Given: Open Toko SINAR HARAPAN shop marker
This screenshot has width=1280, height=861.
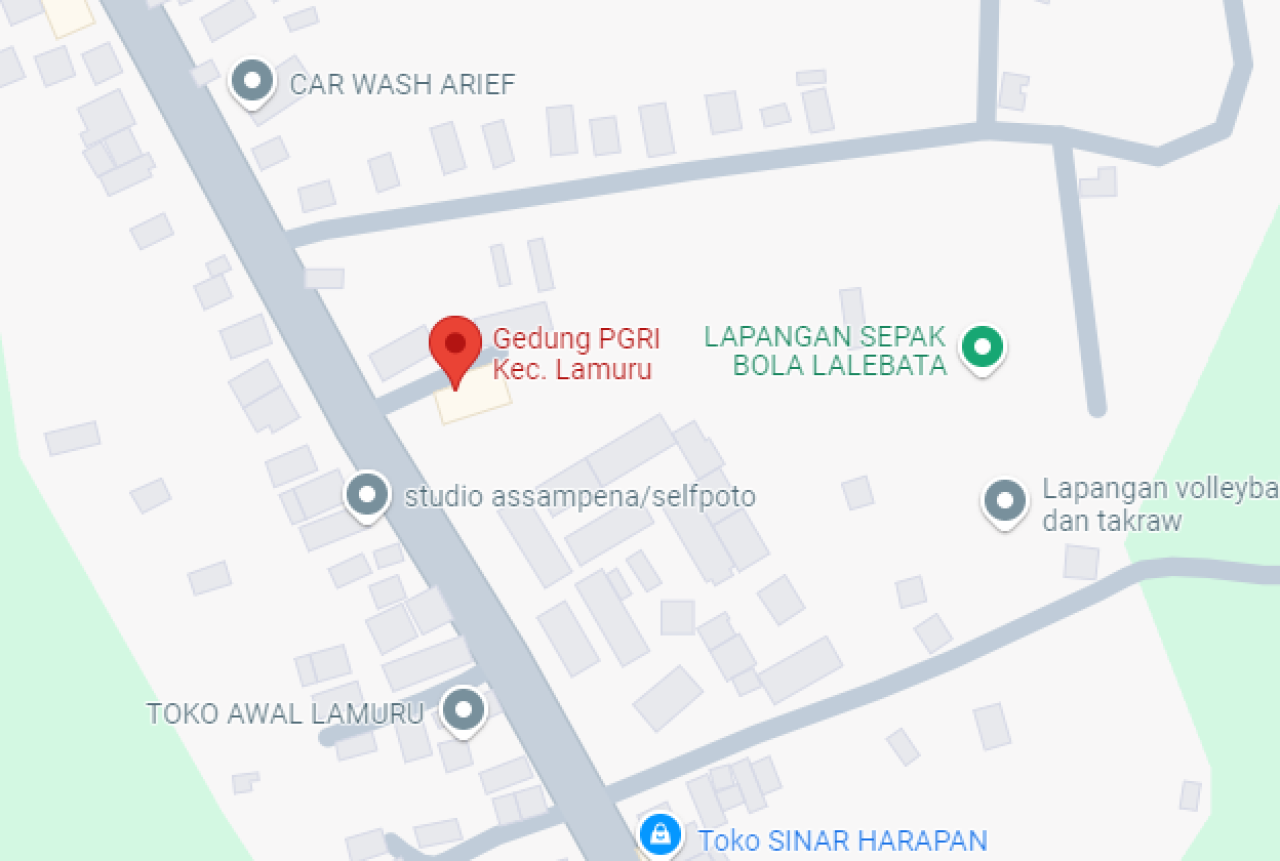Looking at the screenshot, I should pyautogui.click(x=660, y=833).
